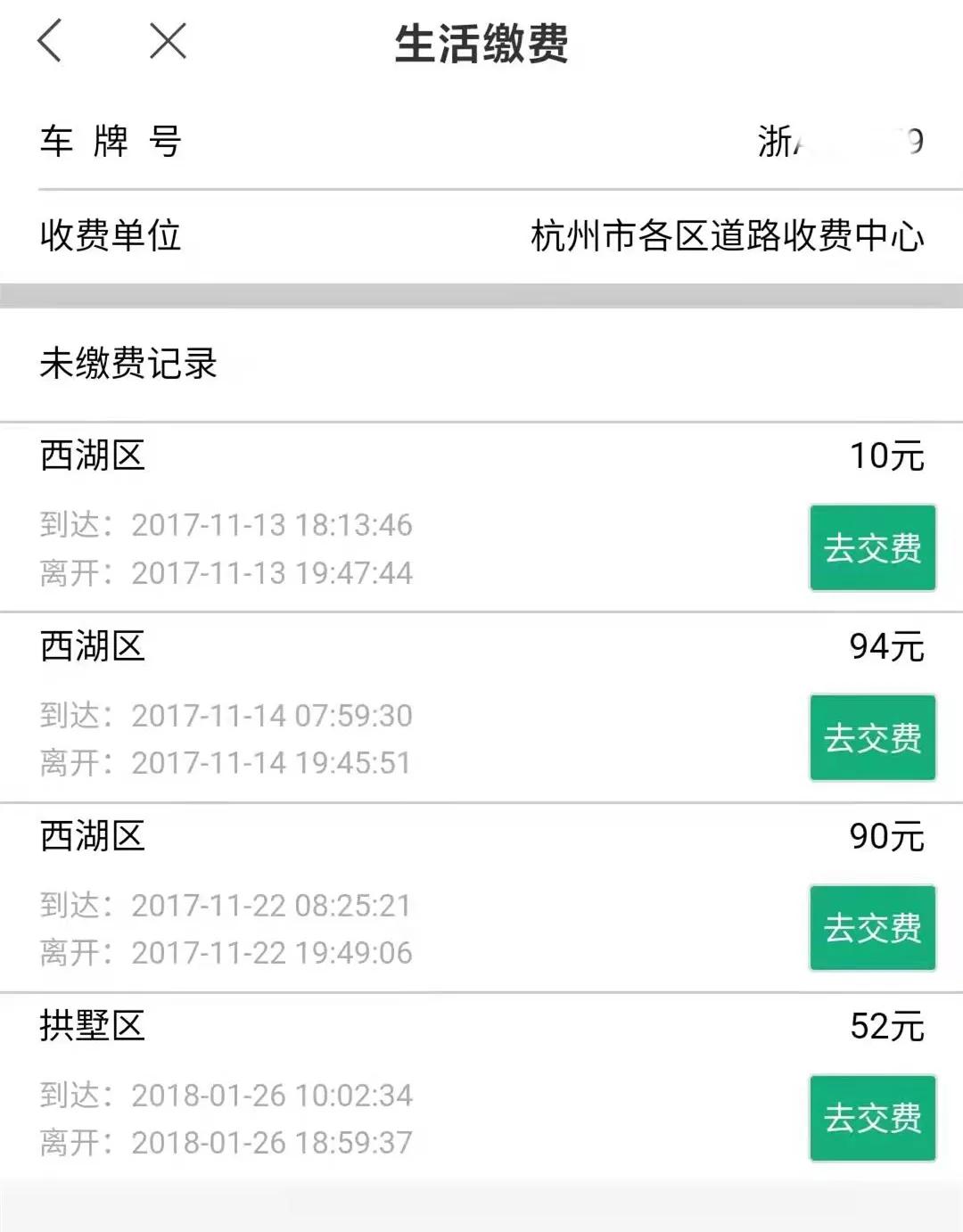This screenshot has width=963, height=1232.
Task: Tap the 拱墅区 district label
Action: point(92,1027)
